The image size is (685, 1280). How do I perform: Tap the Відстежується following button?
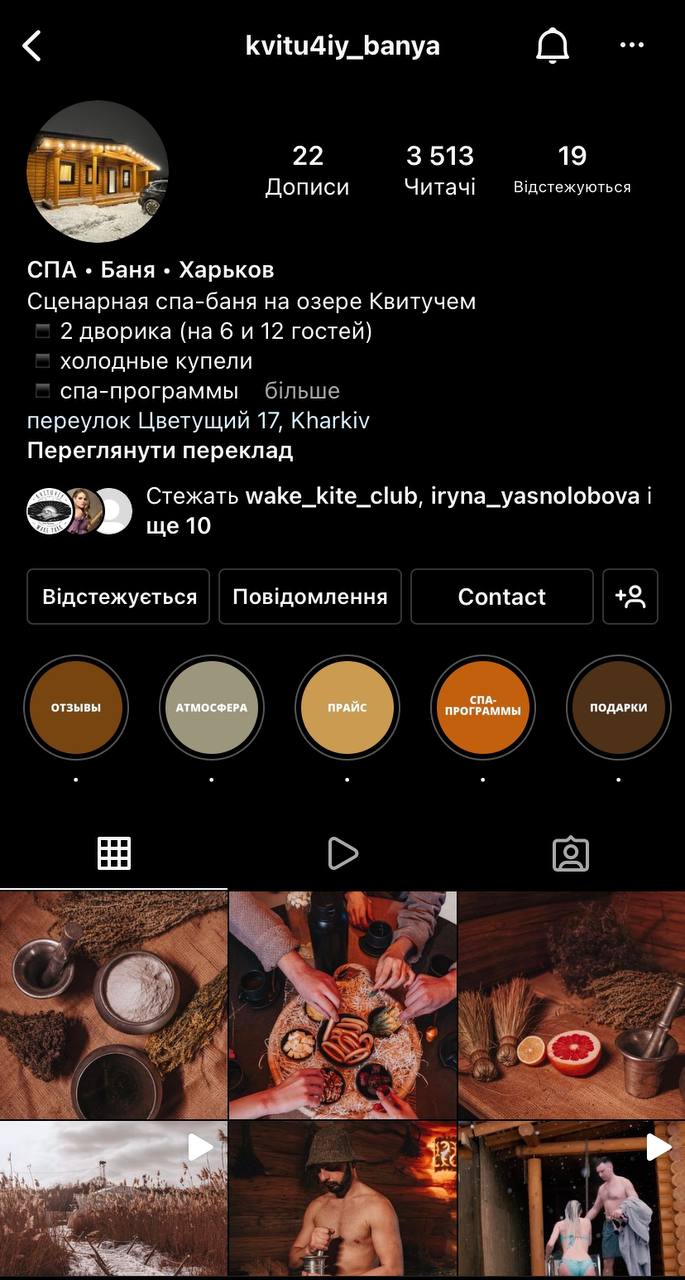[x=119, y=597]
